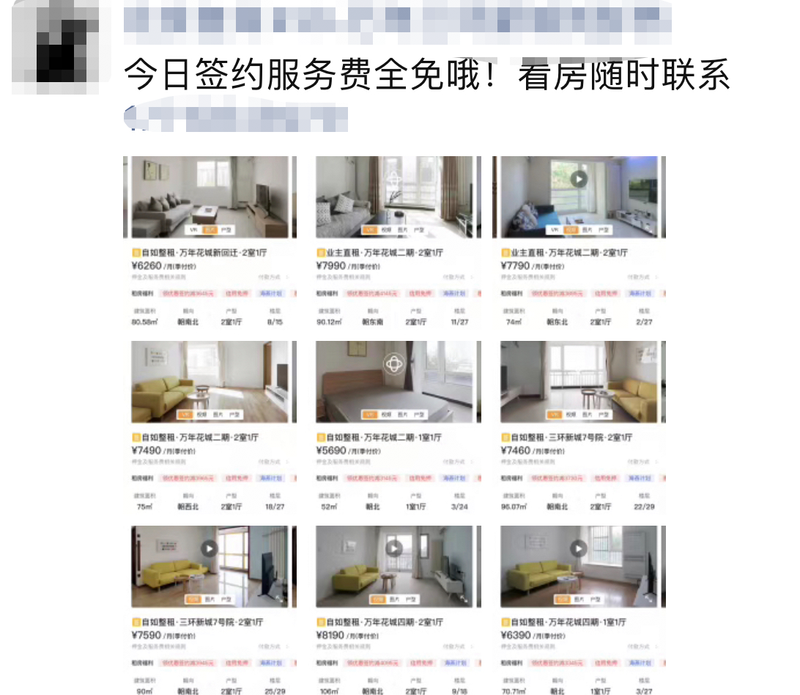Enlarge the picture of the ¥8190 listing

click(x=395, y=566)
